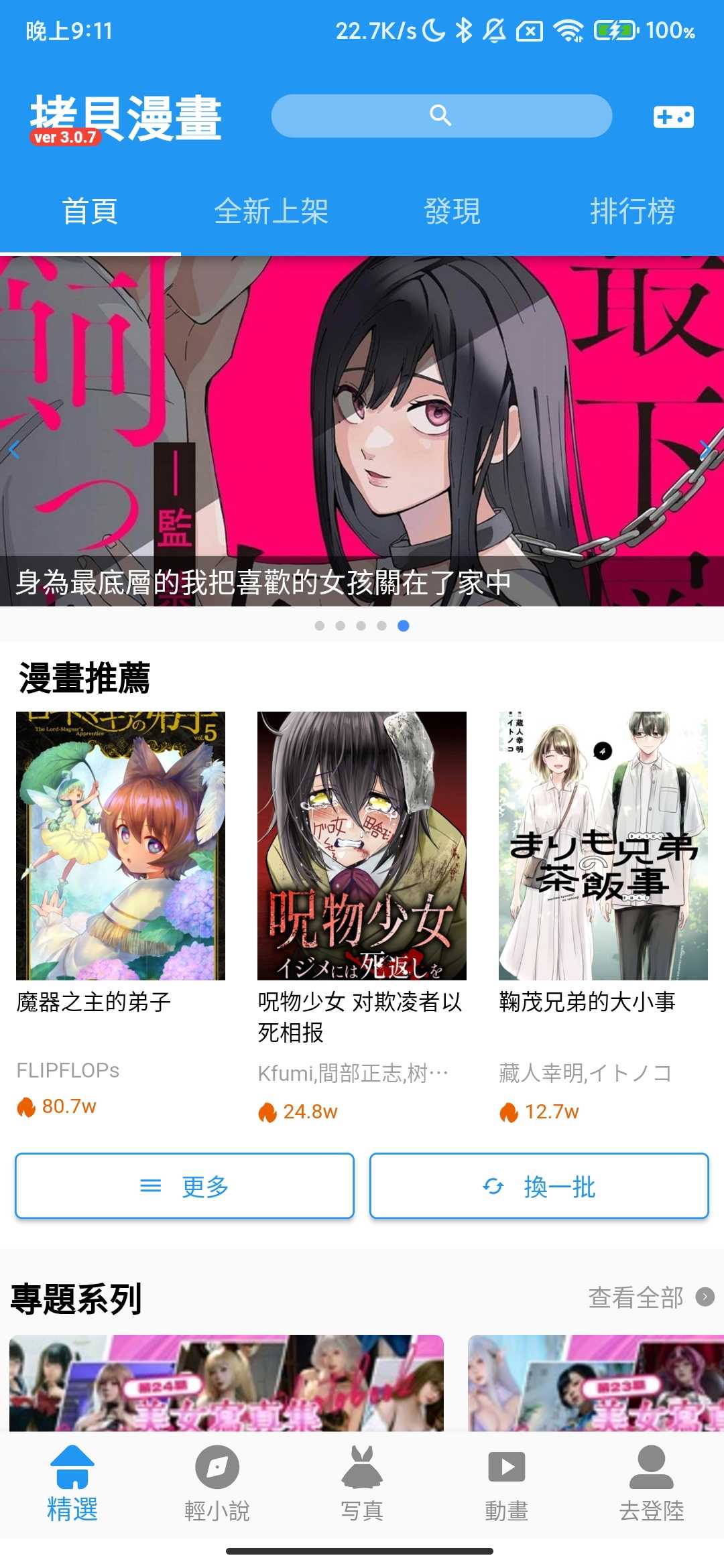This screenshot has width=724, height=1568.
Task: Open the manga 鞠茂兄弟的大小事
Action: click(x=603, y=846)
